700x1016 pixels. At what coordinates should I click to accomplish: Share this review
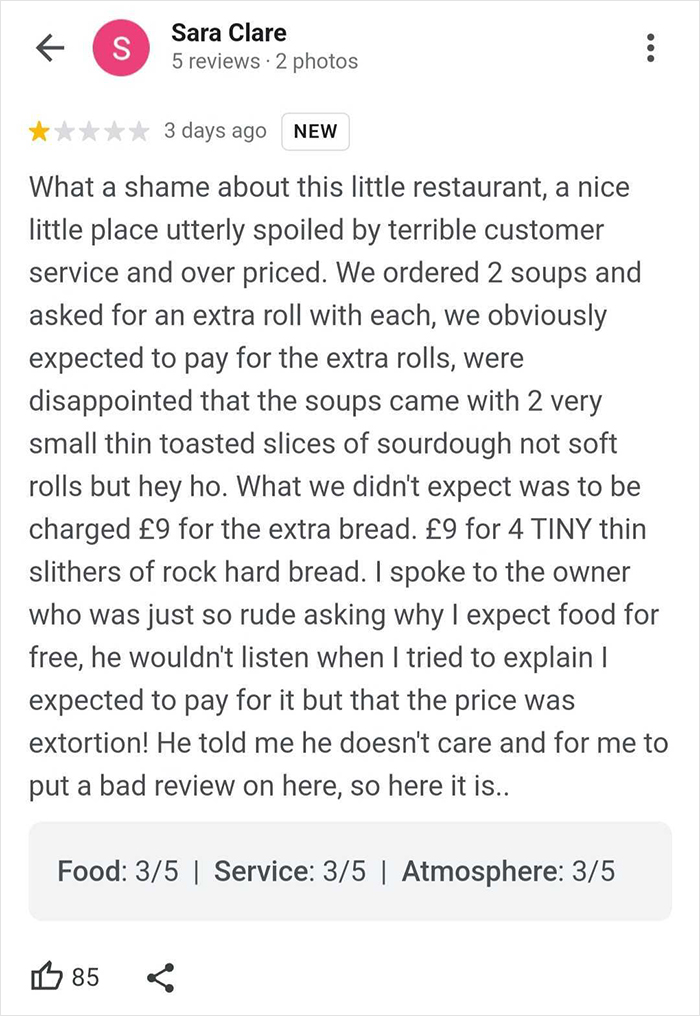(x=160, y=976)
